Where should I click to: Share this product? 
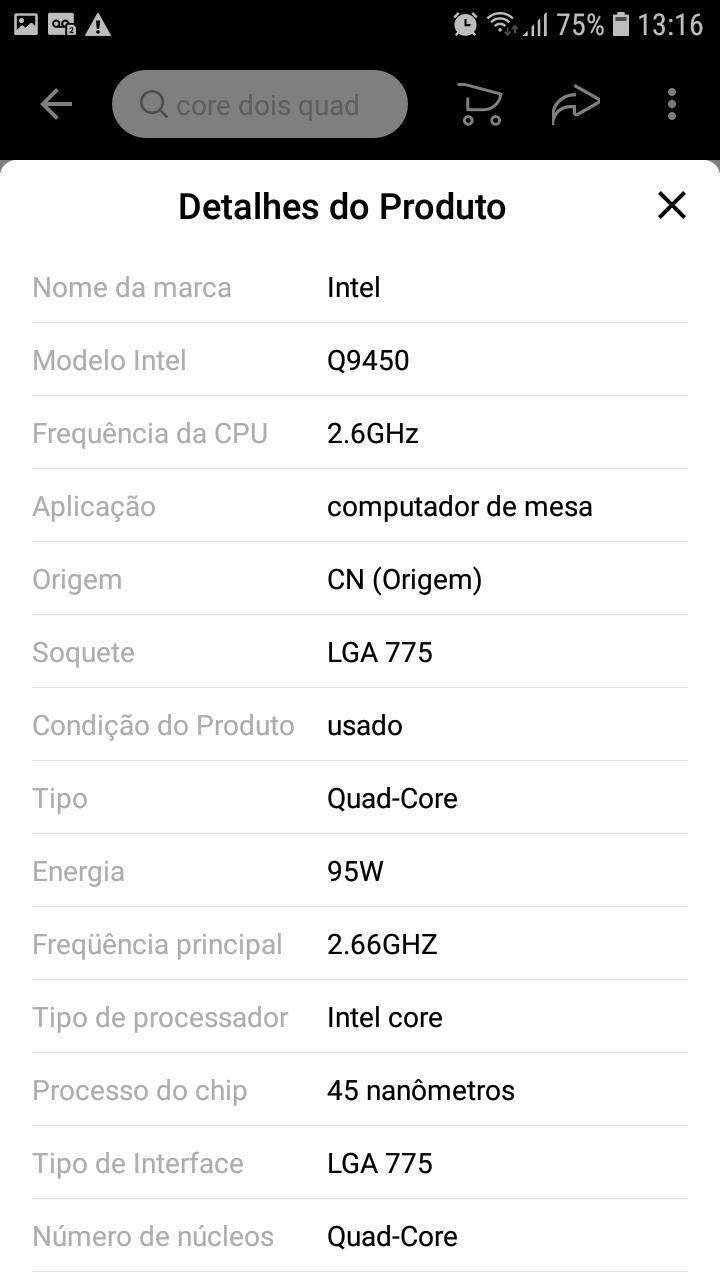575,104
